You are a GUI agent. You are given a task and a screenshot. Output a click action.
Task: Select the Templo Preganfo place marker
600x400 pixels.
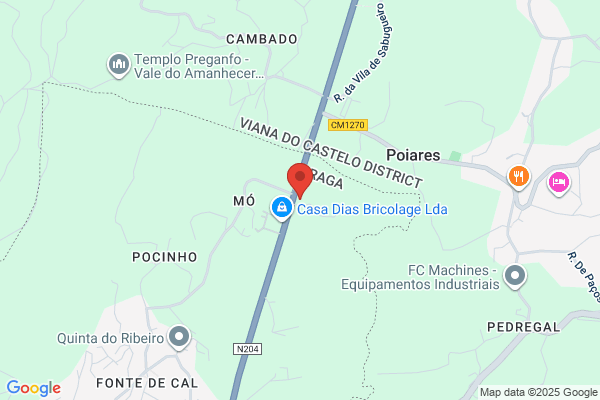coord(119,65)
